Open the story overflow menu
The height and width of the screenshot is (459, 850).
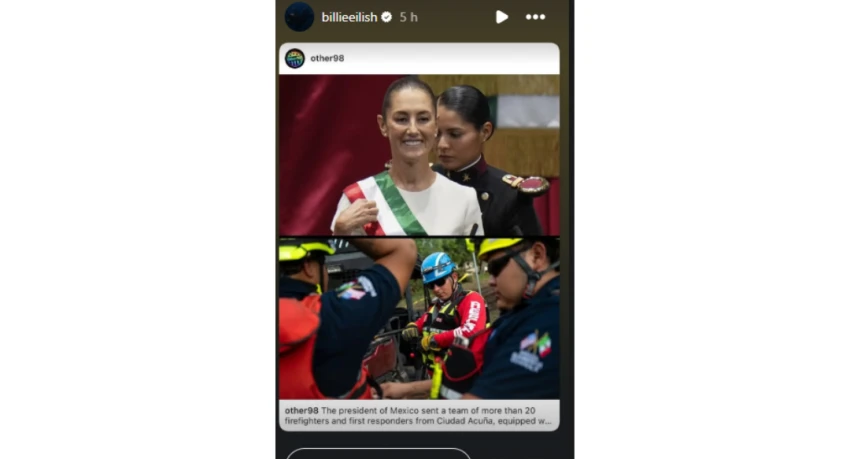pyautogui.click(x=536, y=17)
